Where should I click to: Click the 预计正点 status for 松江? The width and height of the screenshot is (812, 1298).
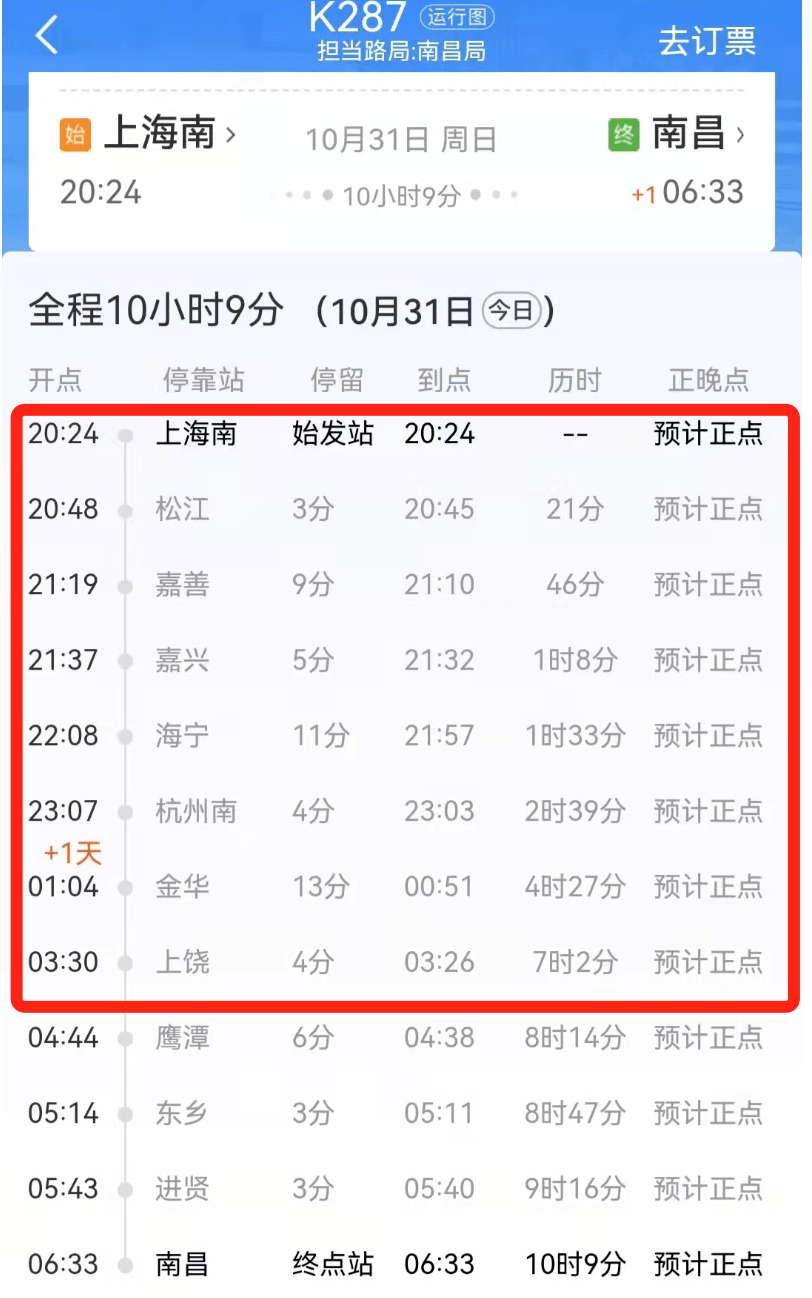(x=708, y=509)
